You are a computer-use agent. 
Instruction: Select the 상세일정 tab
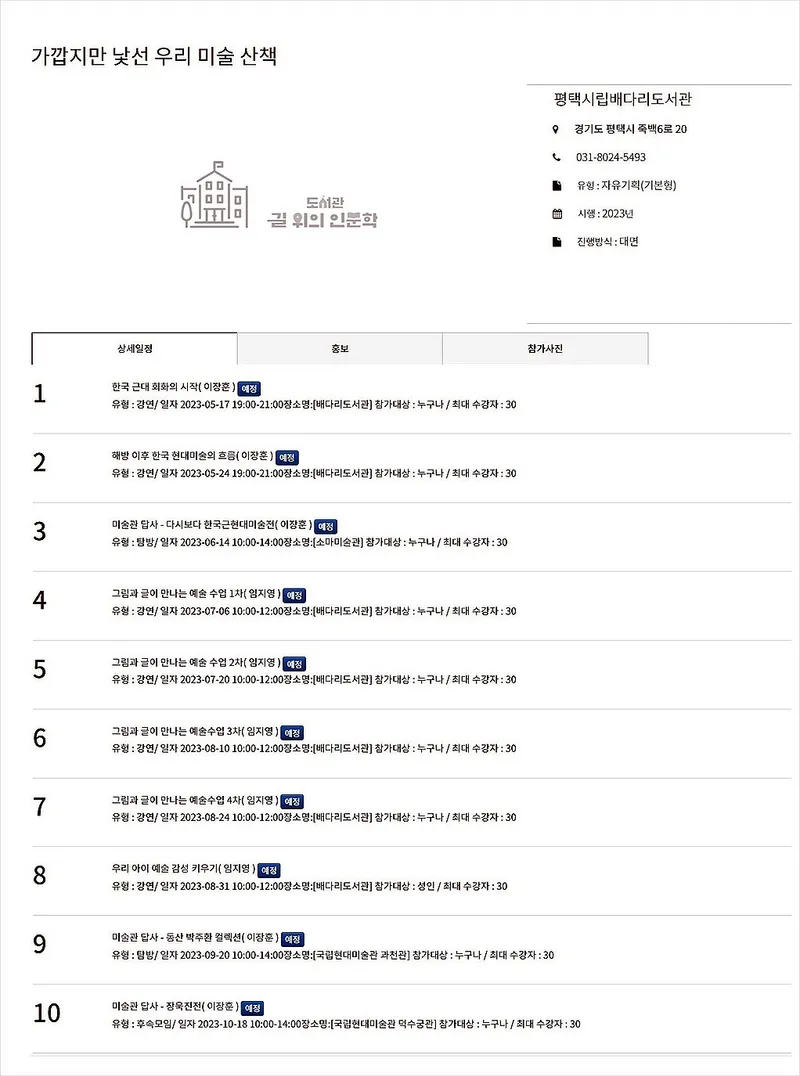click(x=135, y=349)
